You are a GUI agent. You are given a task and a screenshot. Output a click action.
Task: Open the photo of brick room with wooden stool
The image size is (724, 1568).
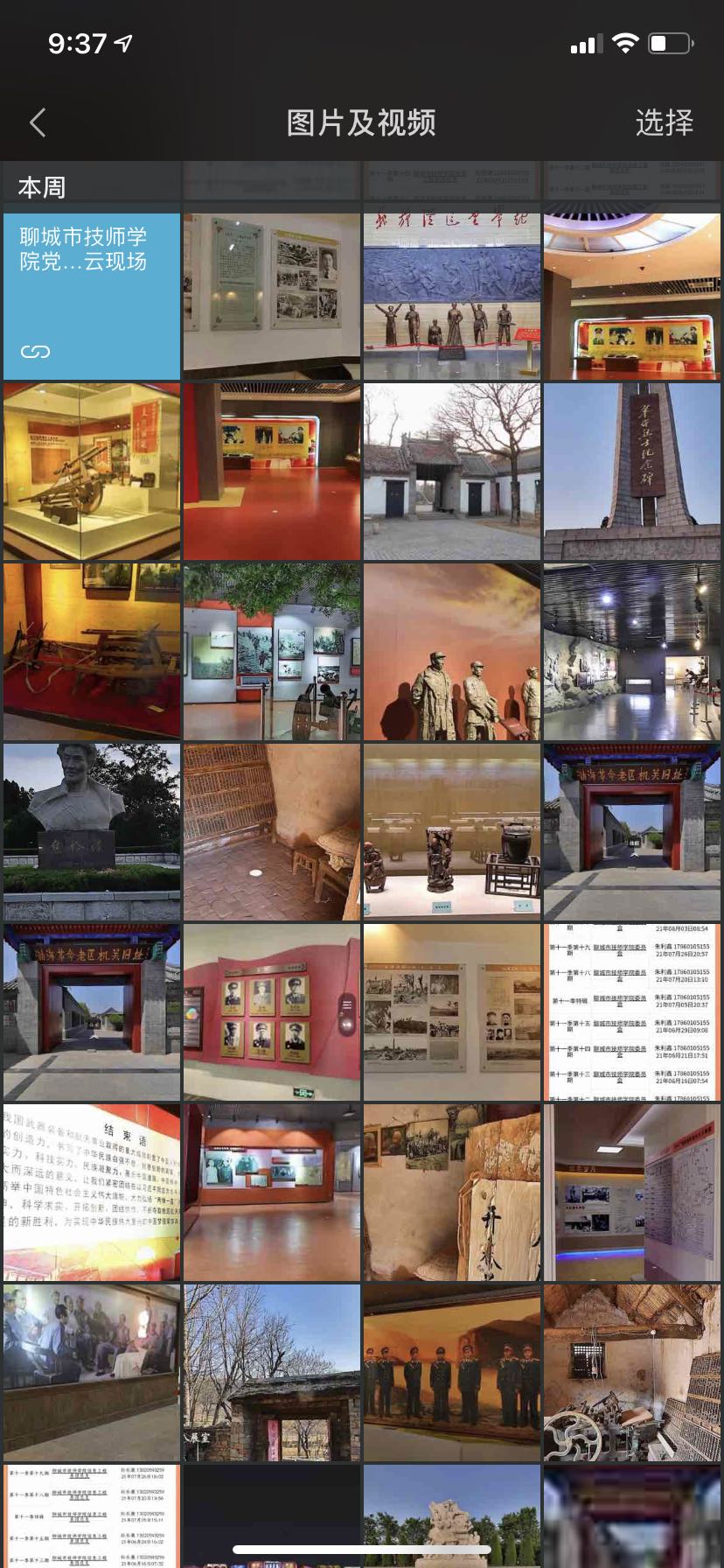(x=271, y=831)
